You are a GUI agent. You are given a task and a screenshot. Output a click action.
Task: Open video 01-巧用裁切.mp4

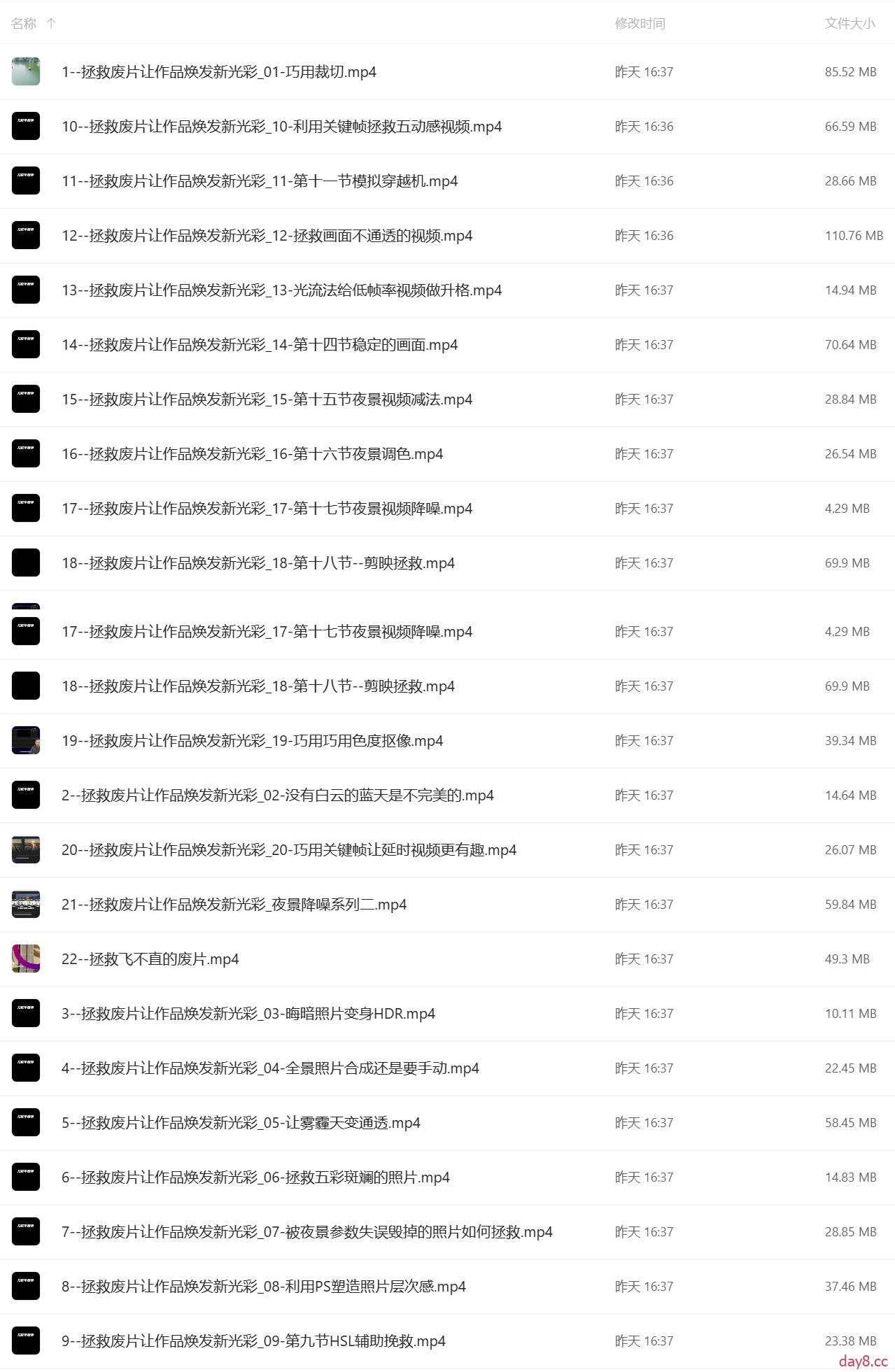click(218, 72)
